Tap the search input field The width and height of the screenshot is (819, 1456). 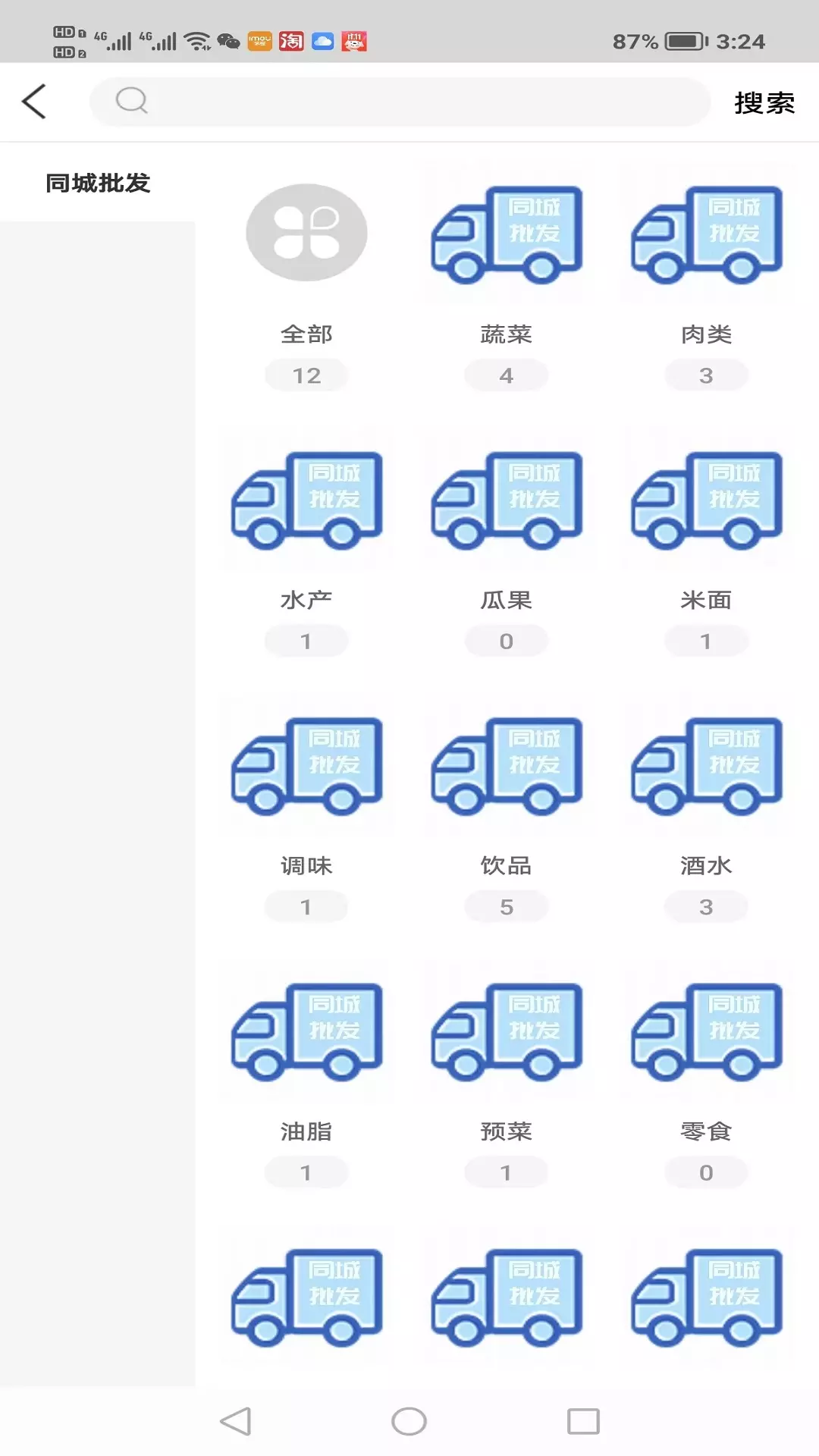click(x=400, y=102)
